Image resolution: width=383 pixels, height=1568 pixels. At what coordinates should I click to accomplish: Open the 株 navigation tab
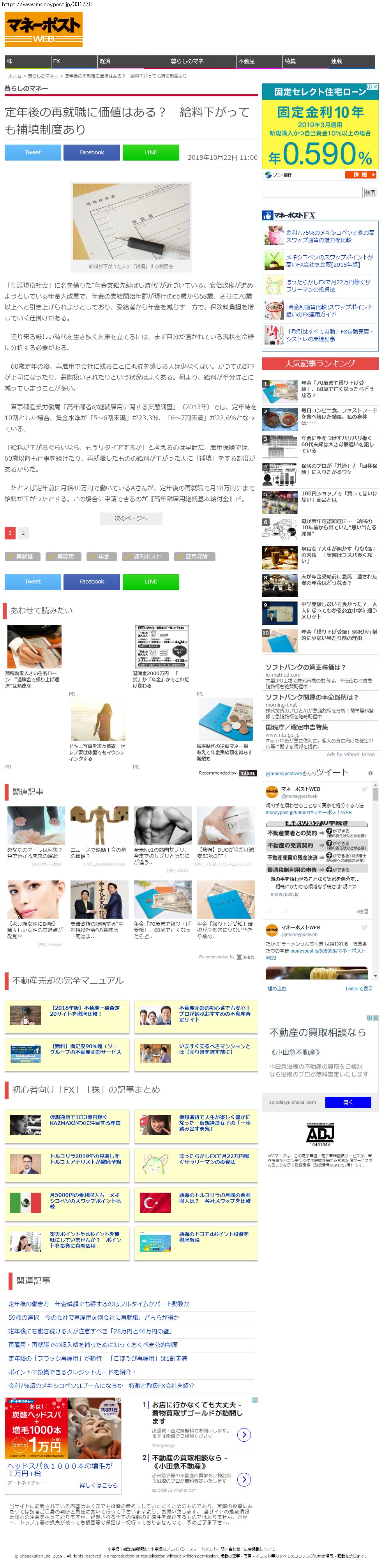click(27, 62)
